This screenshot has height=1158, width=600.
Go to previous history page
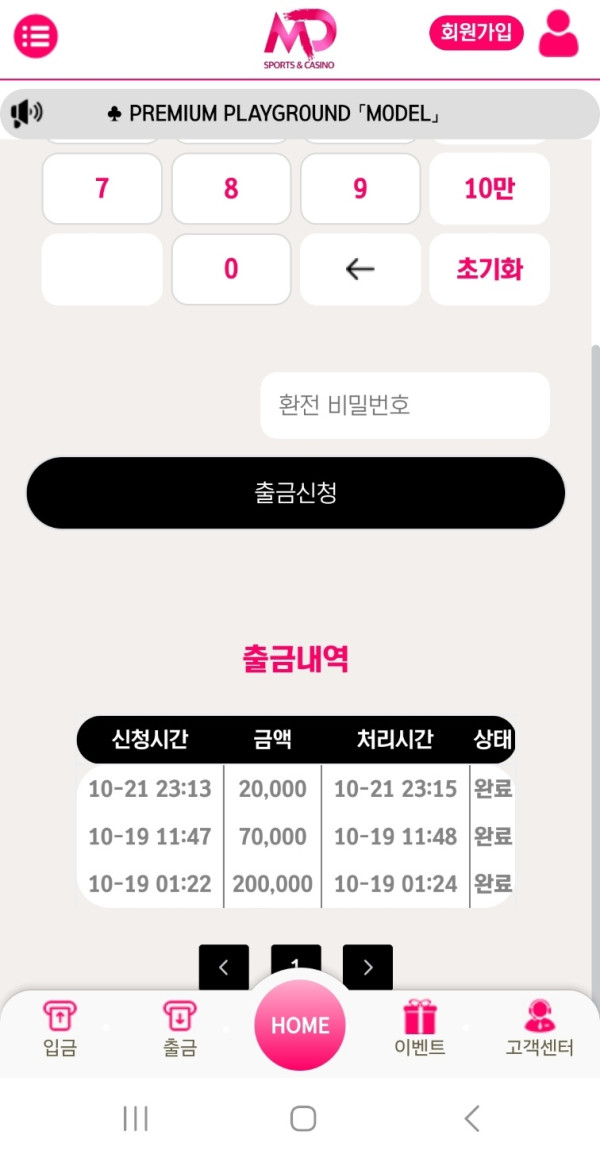click(x=224, y=966)
